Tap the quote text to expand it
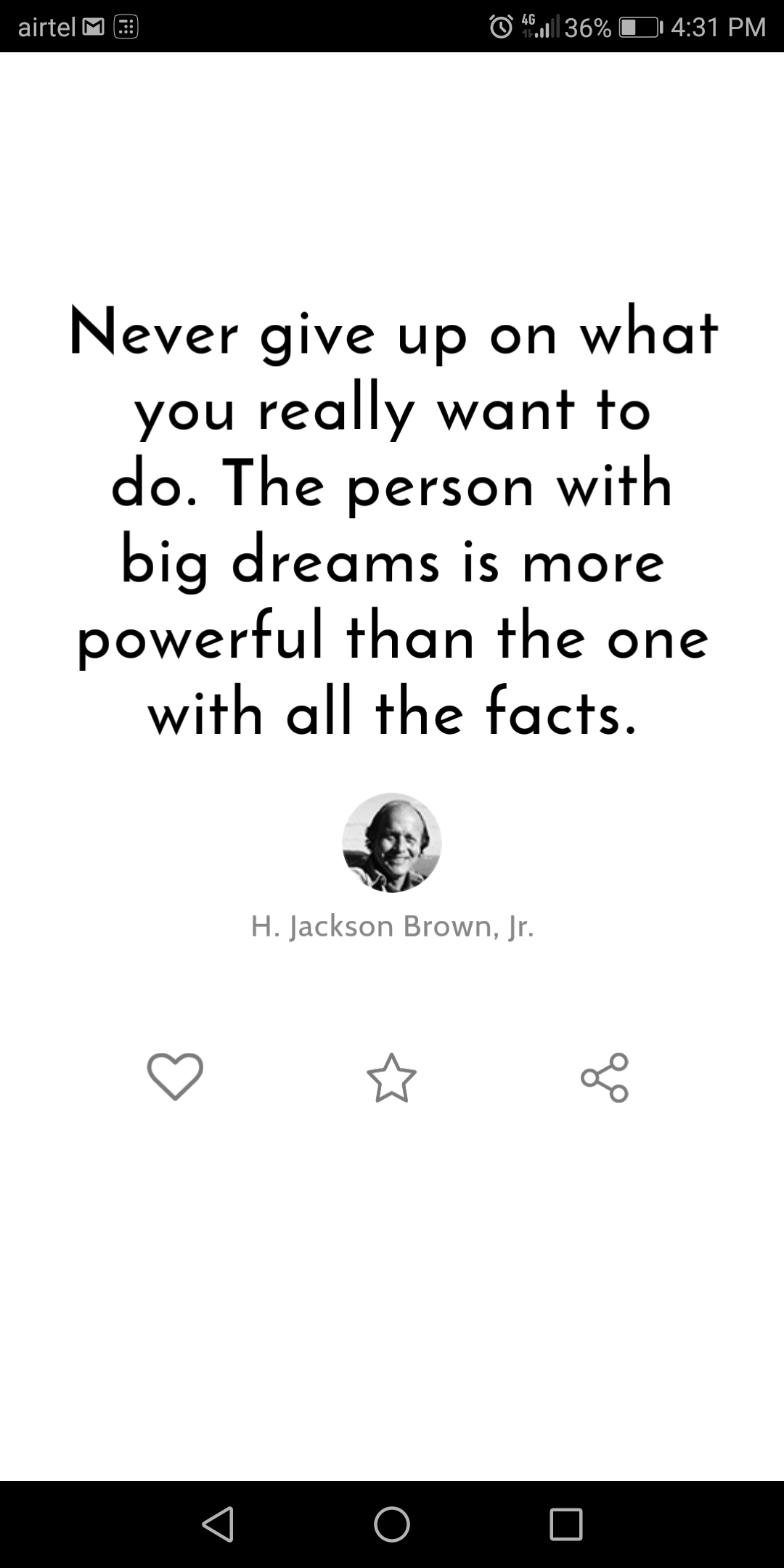The width and height of the screenshot is (784, 1568). click(x=392, y=523)
